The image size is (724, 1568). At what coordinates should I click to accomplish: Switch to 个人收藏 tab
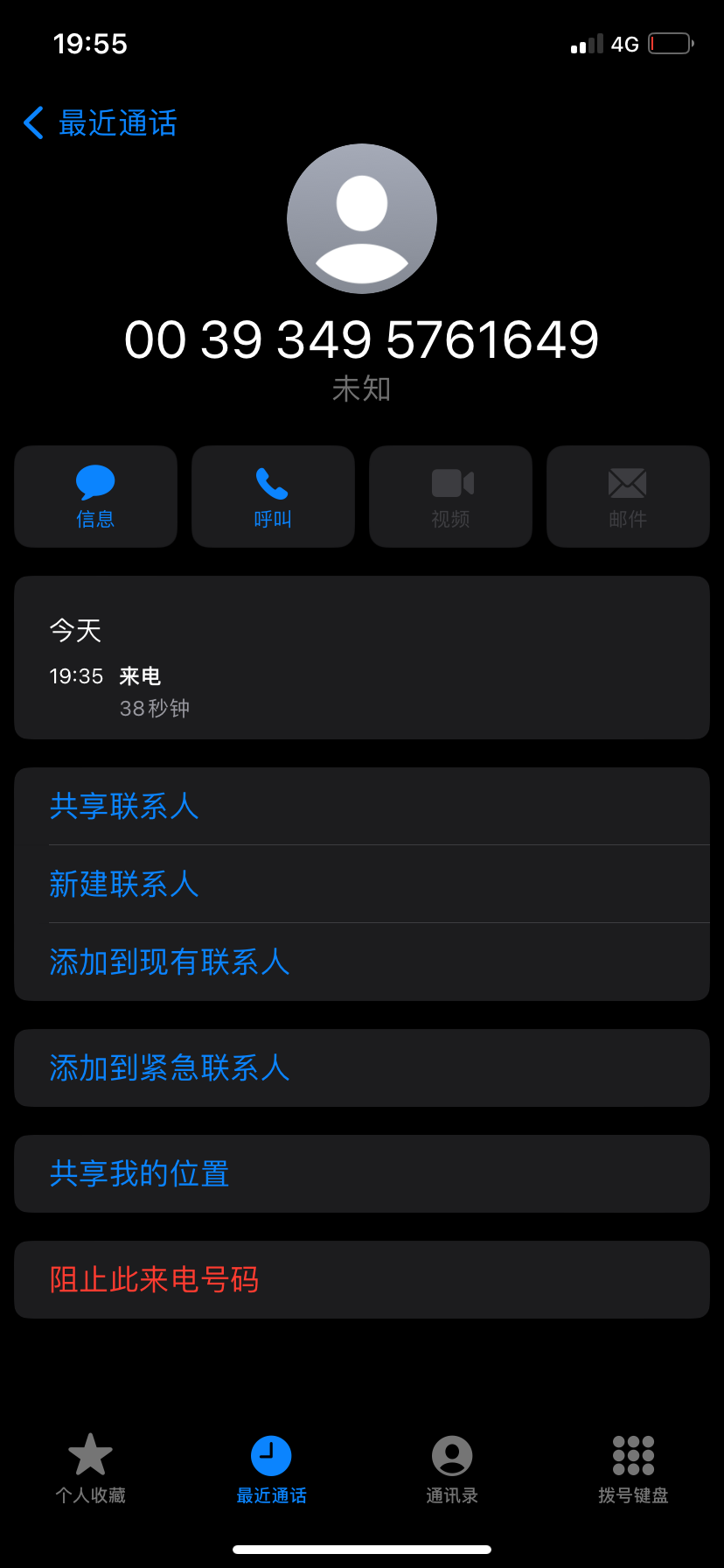[90, 1469]
